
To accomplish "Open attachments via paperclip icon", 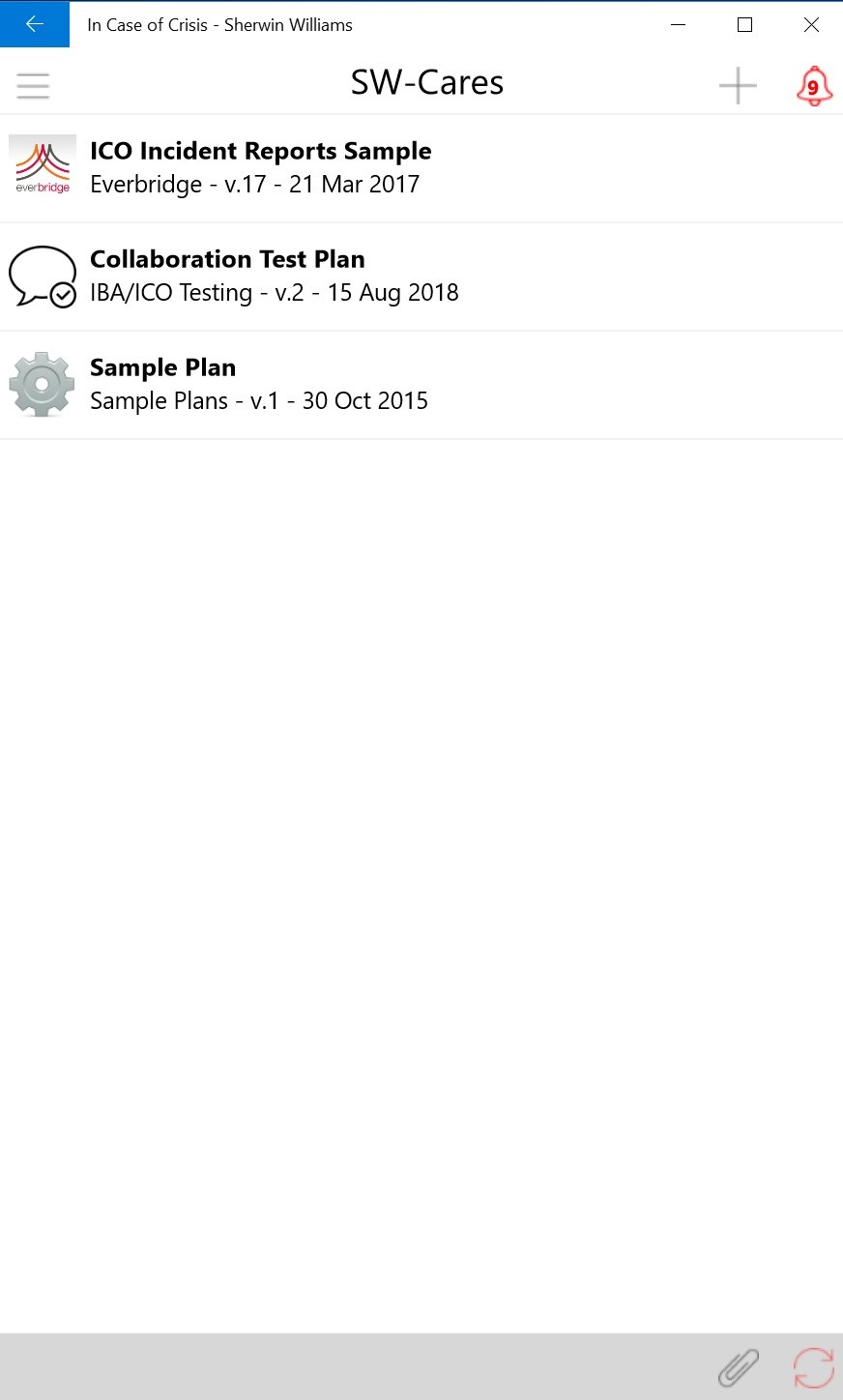I will pos(739,1367).
